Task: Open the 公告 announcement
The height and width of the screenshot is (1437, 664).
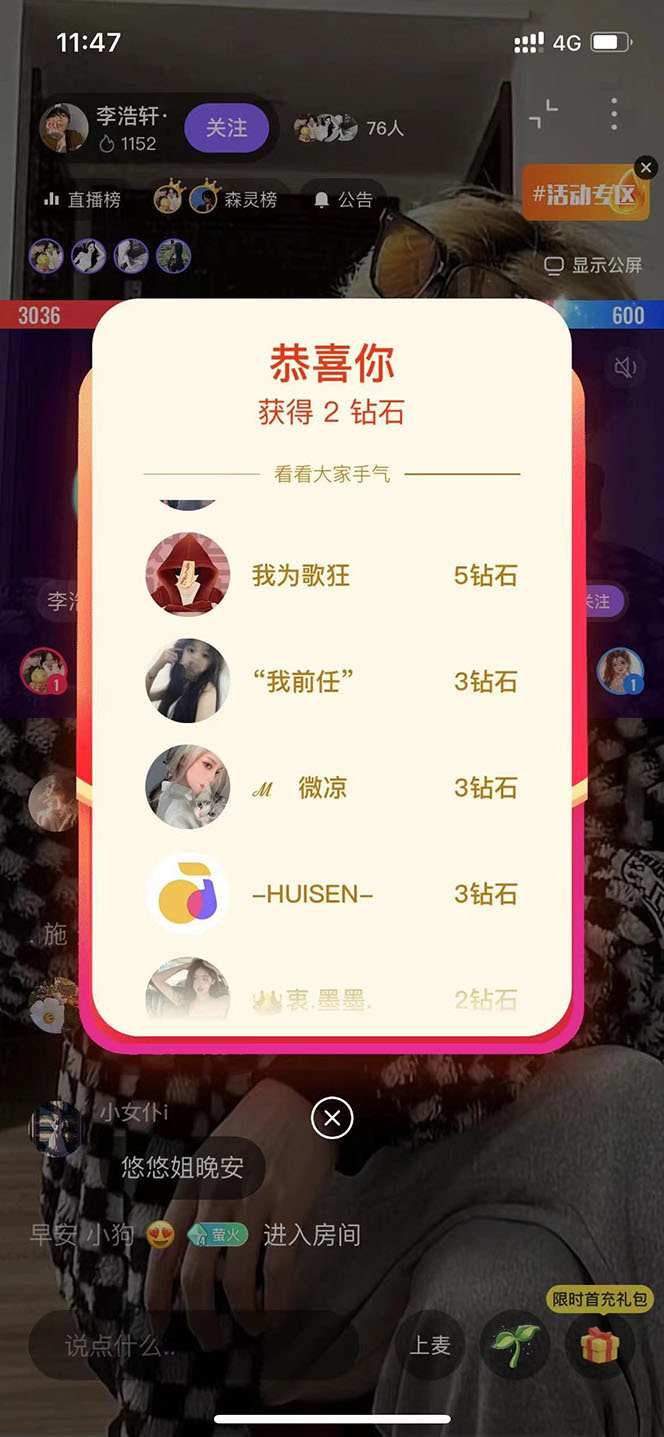Action: tap(344, 200)
